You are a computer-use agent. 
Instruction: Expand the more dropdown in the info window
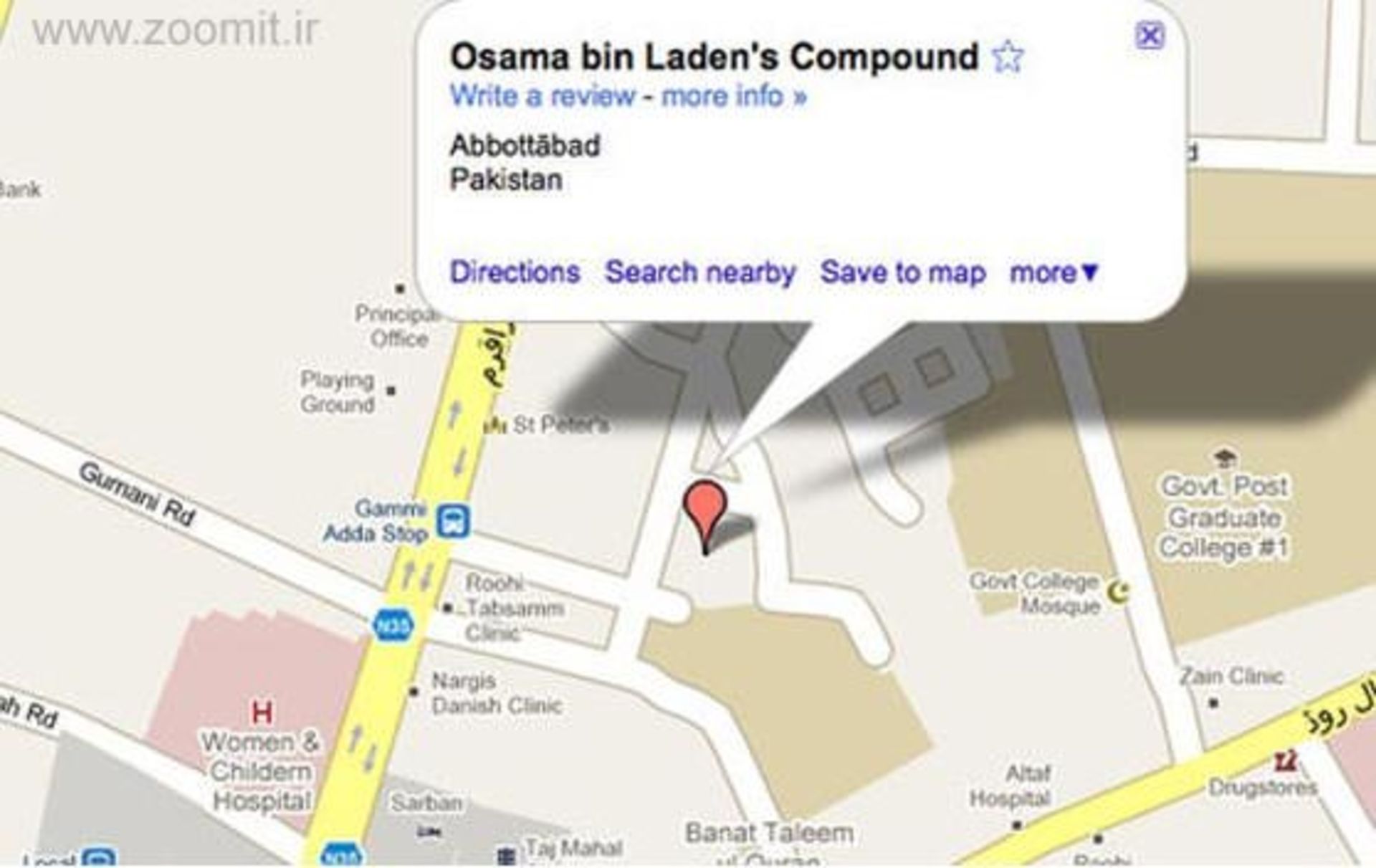coord(1053,272)
